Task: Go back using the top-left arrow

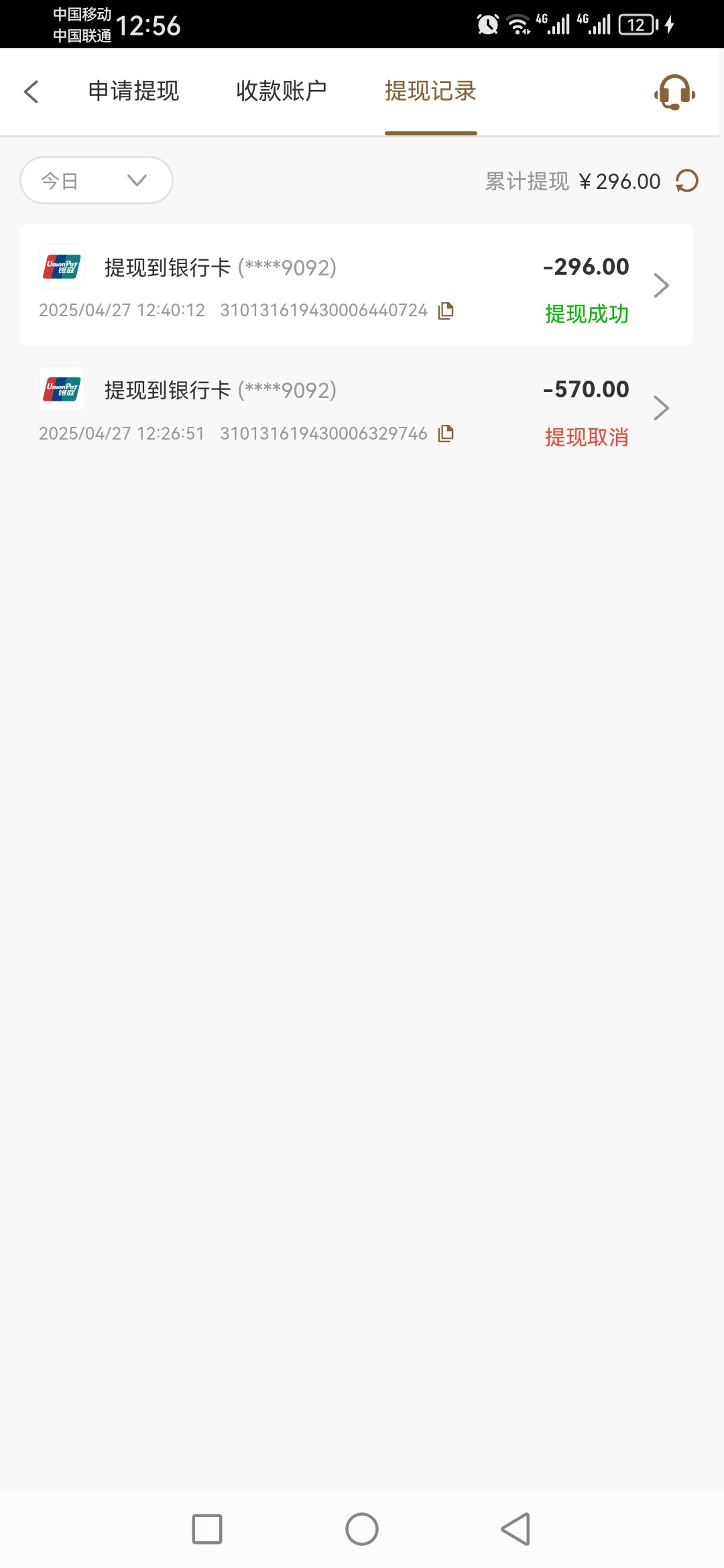Action: pos(31,92)
